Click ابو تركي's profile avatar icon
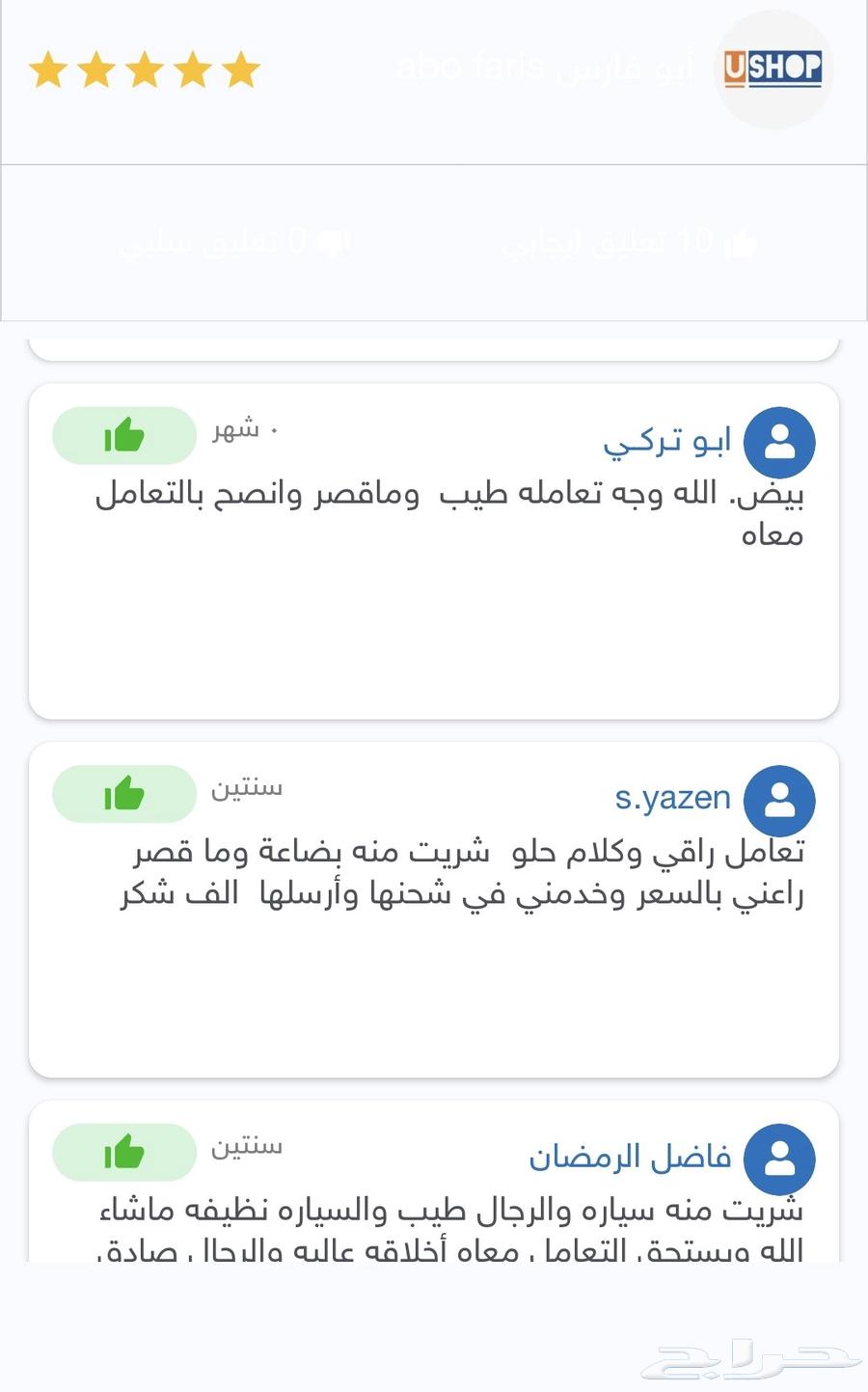Viewport: 868px width, 1392px height. [x=779, y=442]
